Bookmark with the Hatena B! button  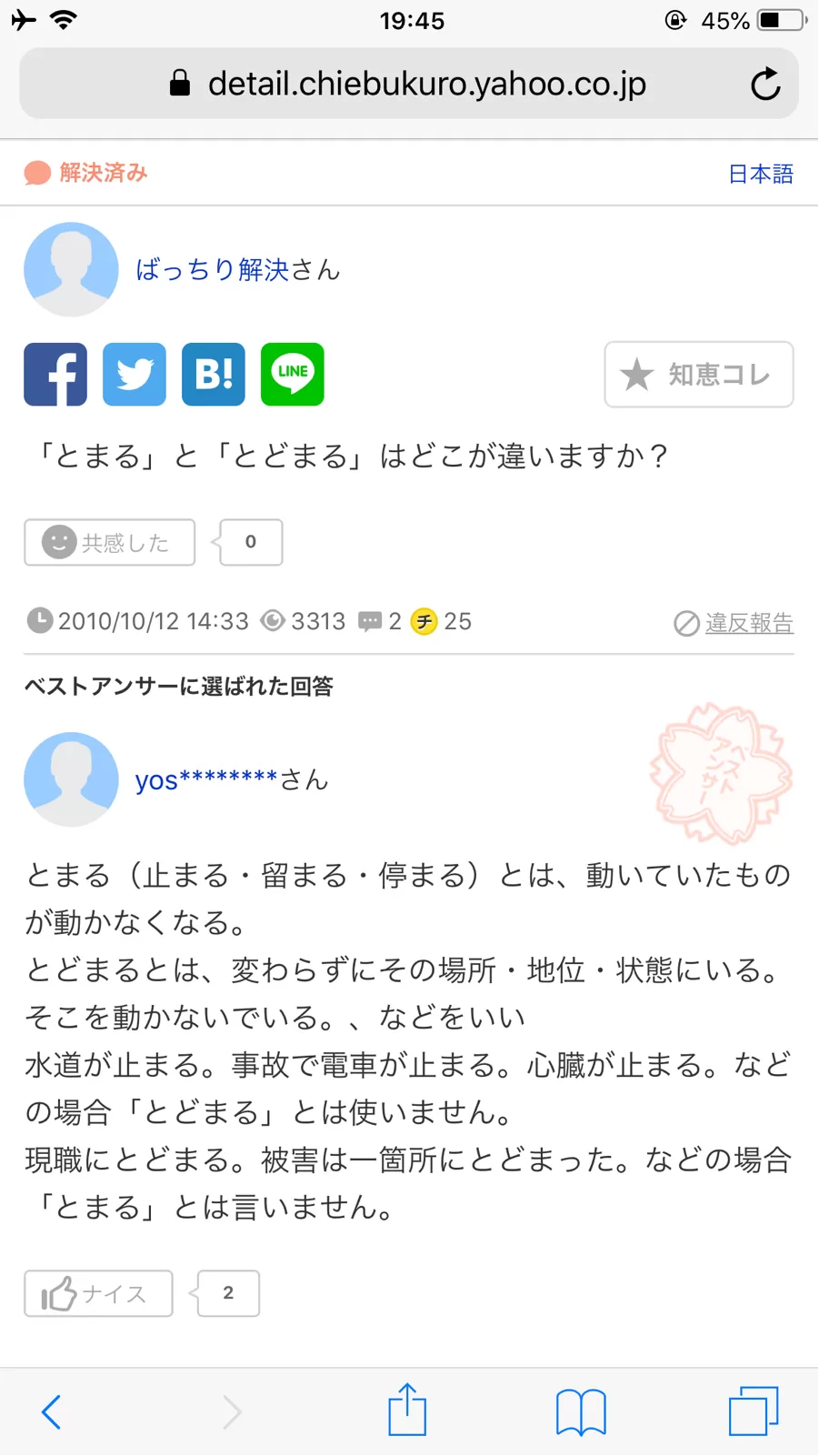(x=214, y=375)
